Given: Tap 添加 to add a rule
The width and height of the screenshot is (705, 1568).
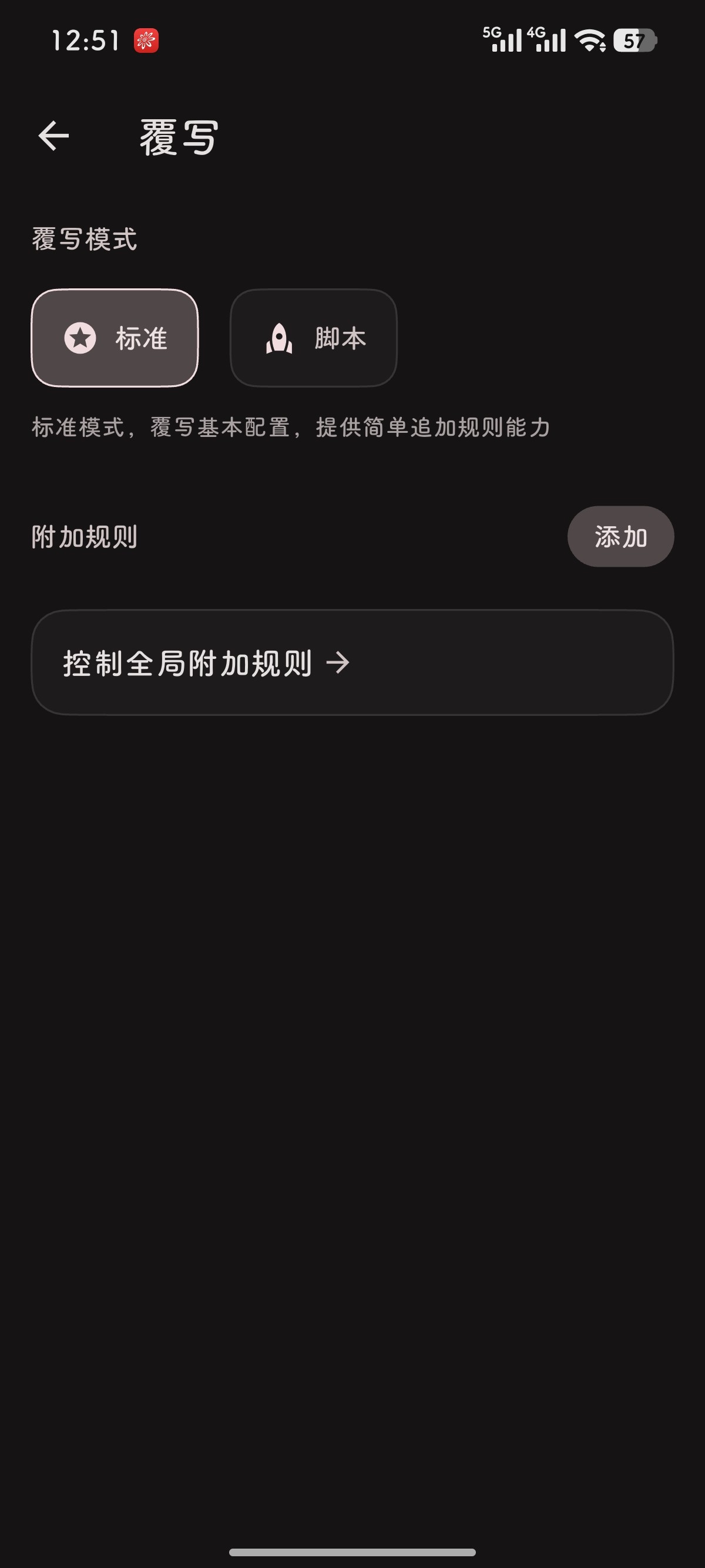Looking at the screenshot, I should (620, 536).
